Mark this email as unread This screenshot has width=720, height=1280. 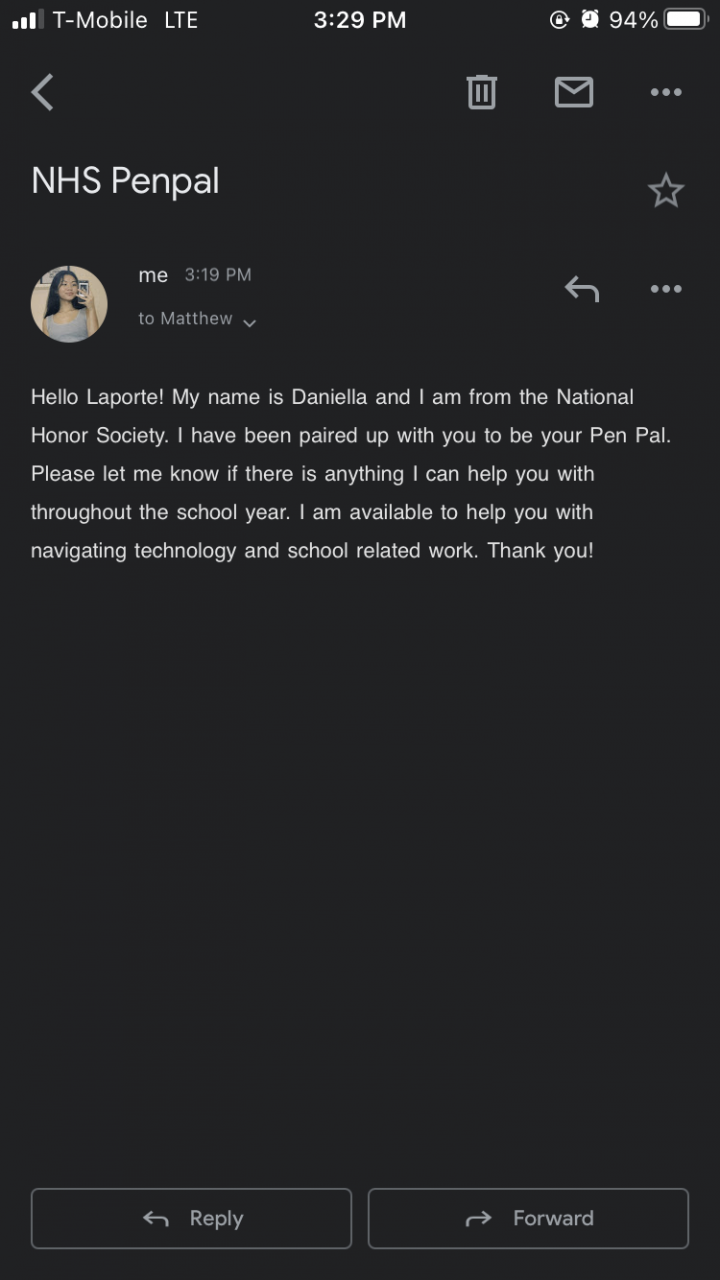coord(574,92)
